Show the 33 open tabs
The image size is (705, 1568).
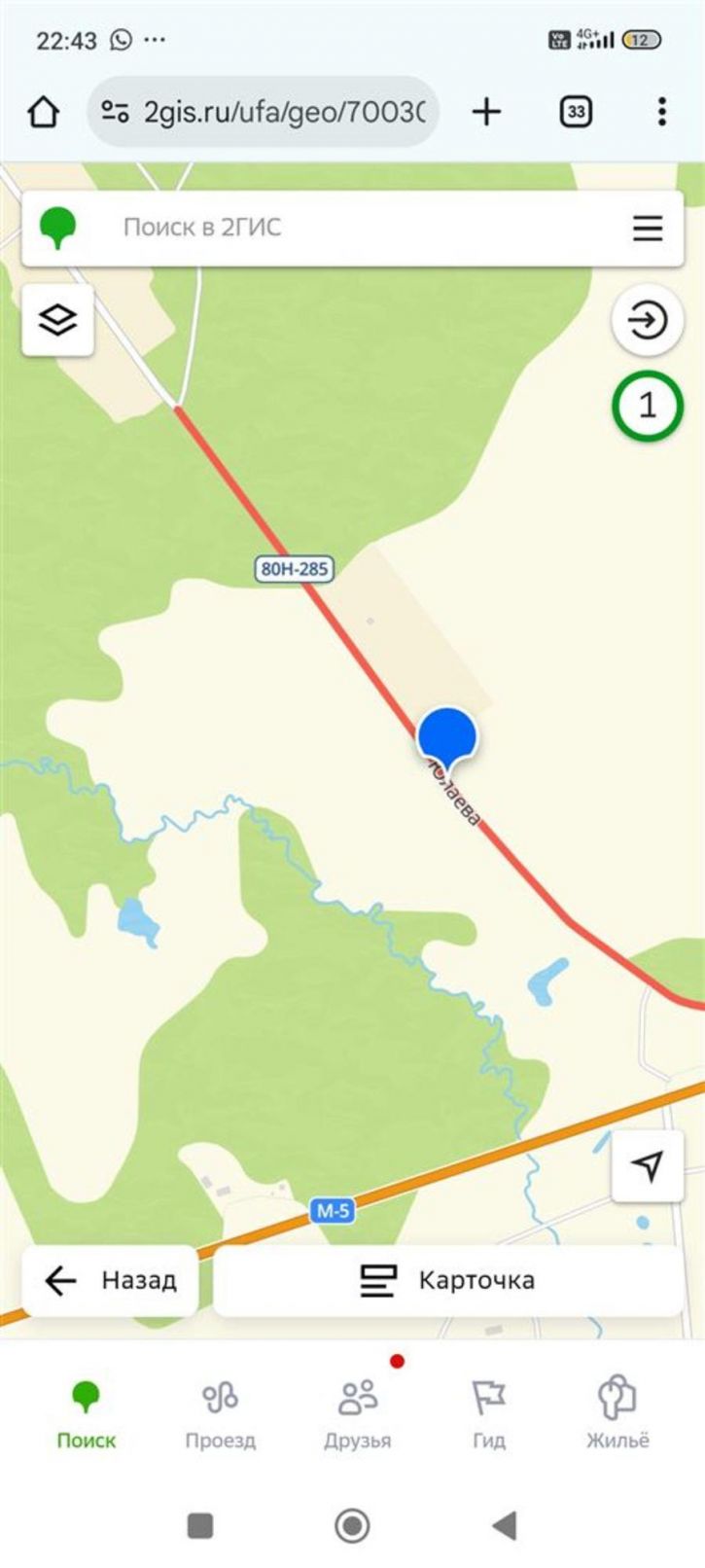(576, 113)
